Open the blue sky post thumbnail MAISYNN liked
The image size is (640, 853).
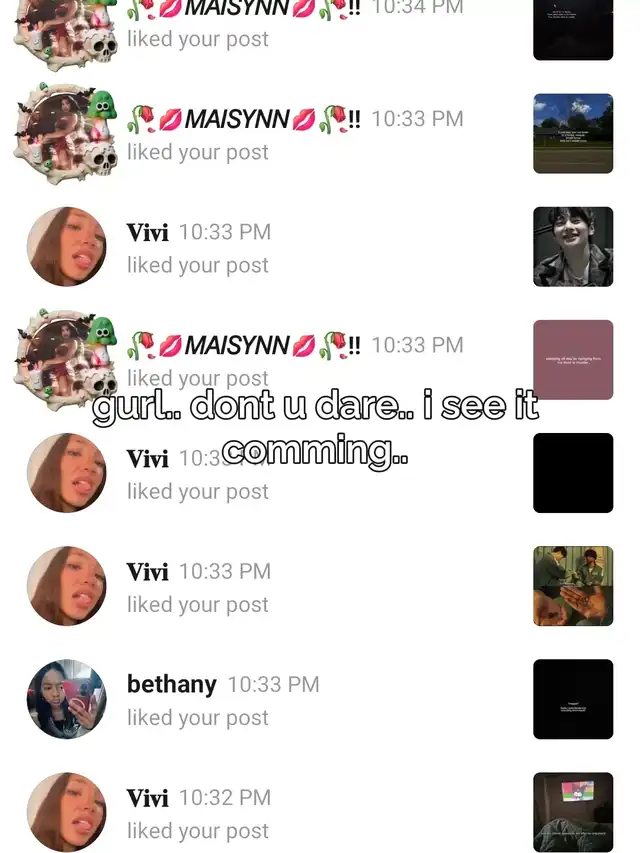573,134
